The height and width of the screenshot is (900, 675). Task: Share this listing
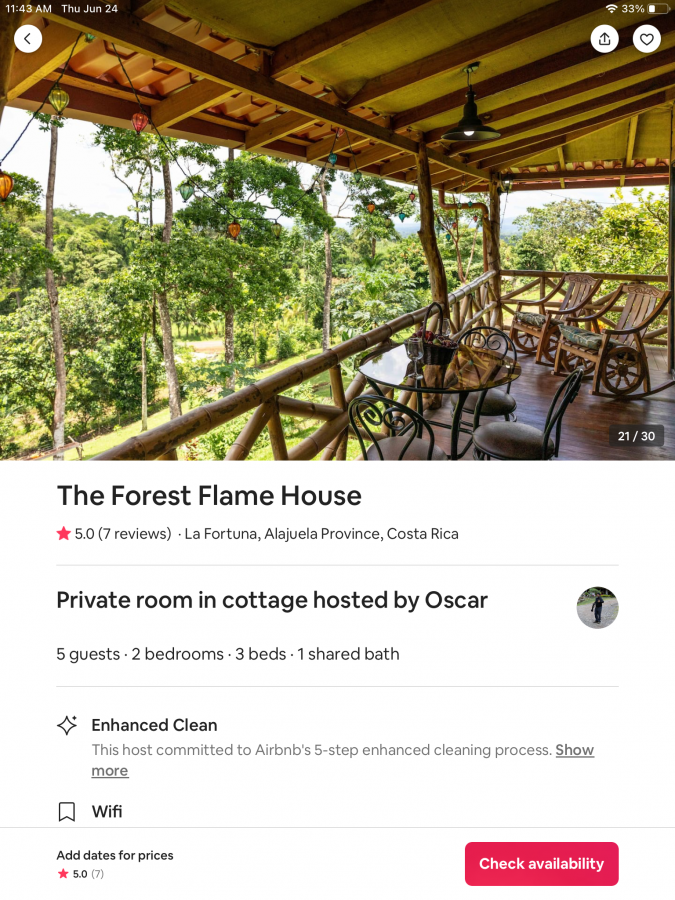tap(604, 39)
